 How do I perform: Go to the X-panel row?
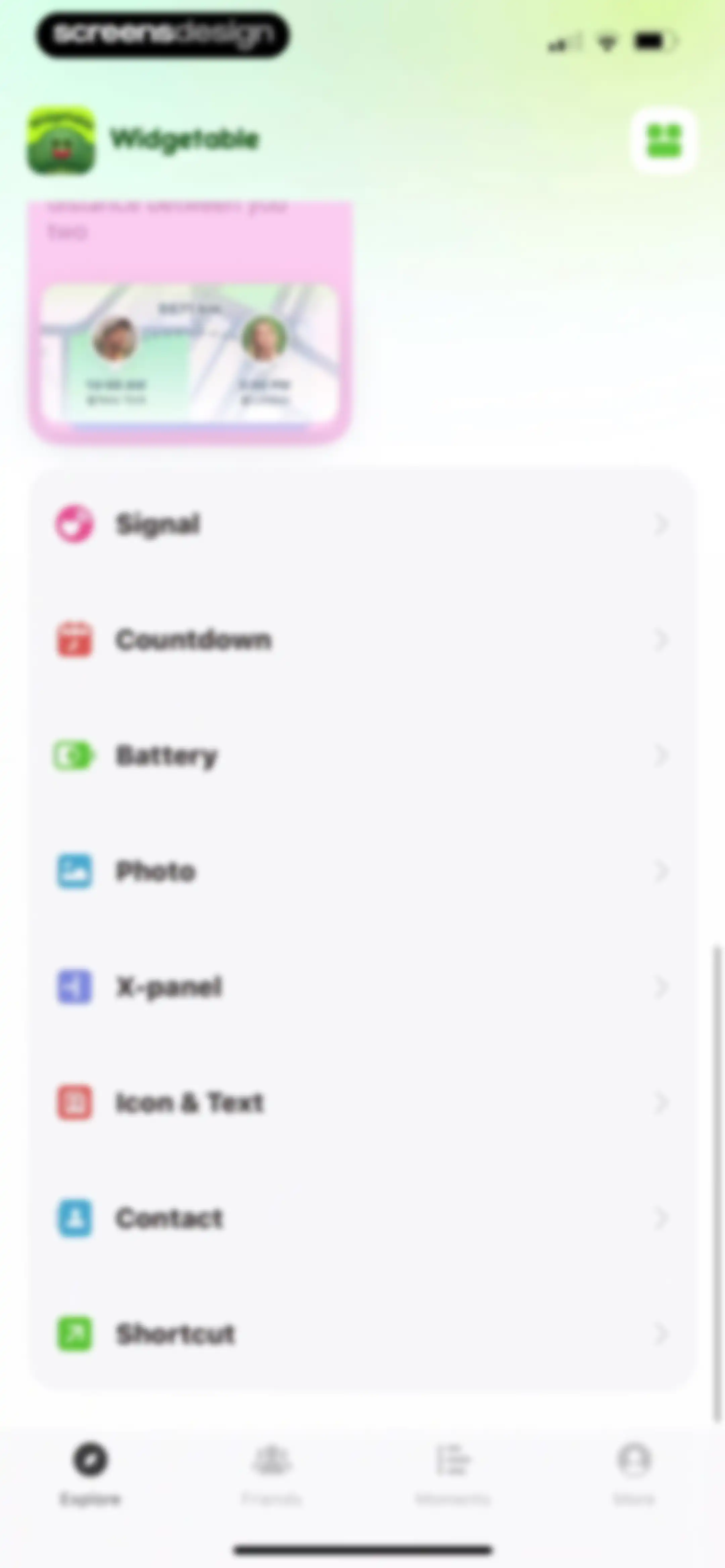362,987
